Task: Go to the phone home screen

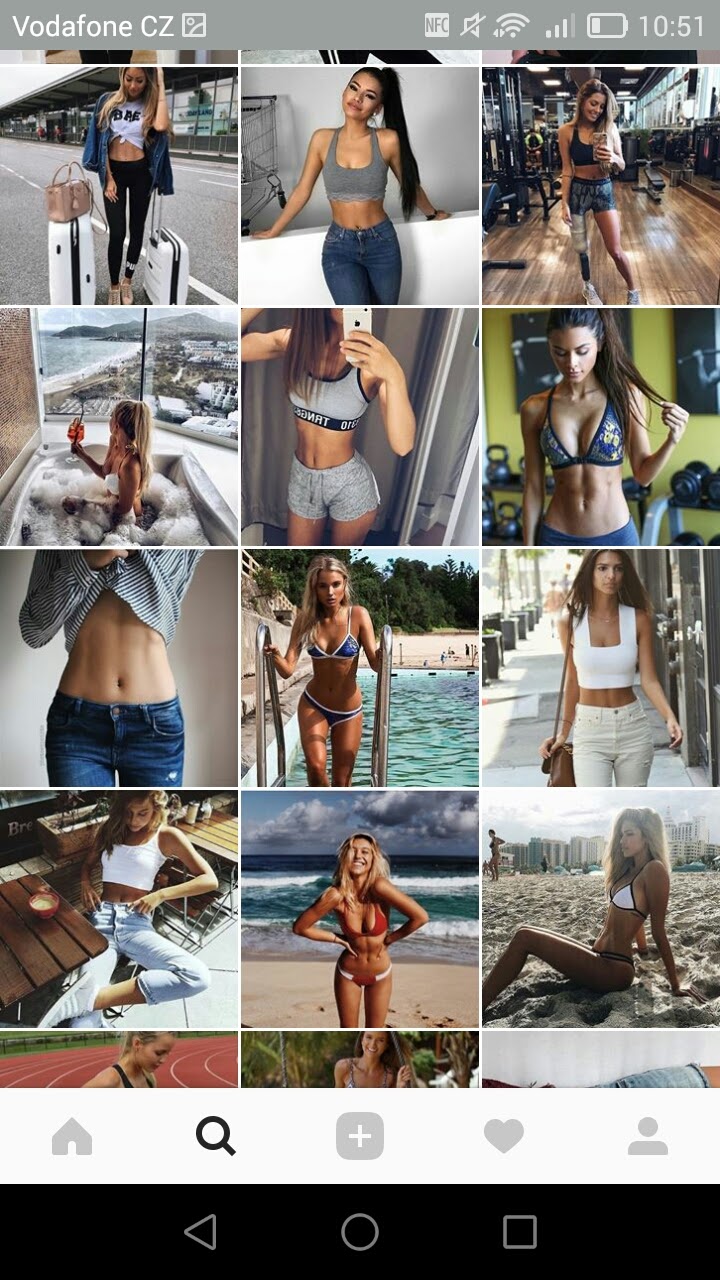Action: click(x=360, y=1232)
